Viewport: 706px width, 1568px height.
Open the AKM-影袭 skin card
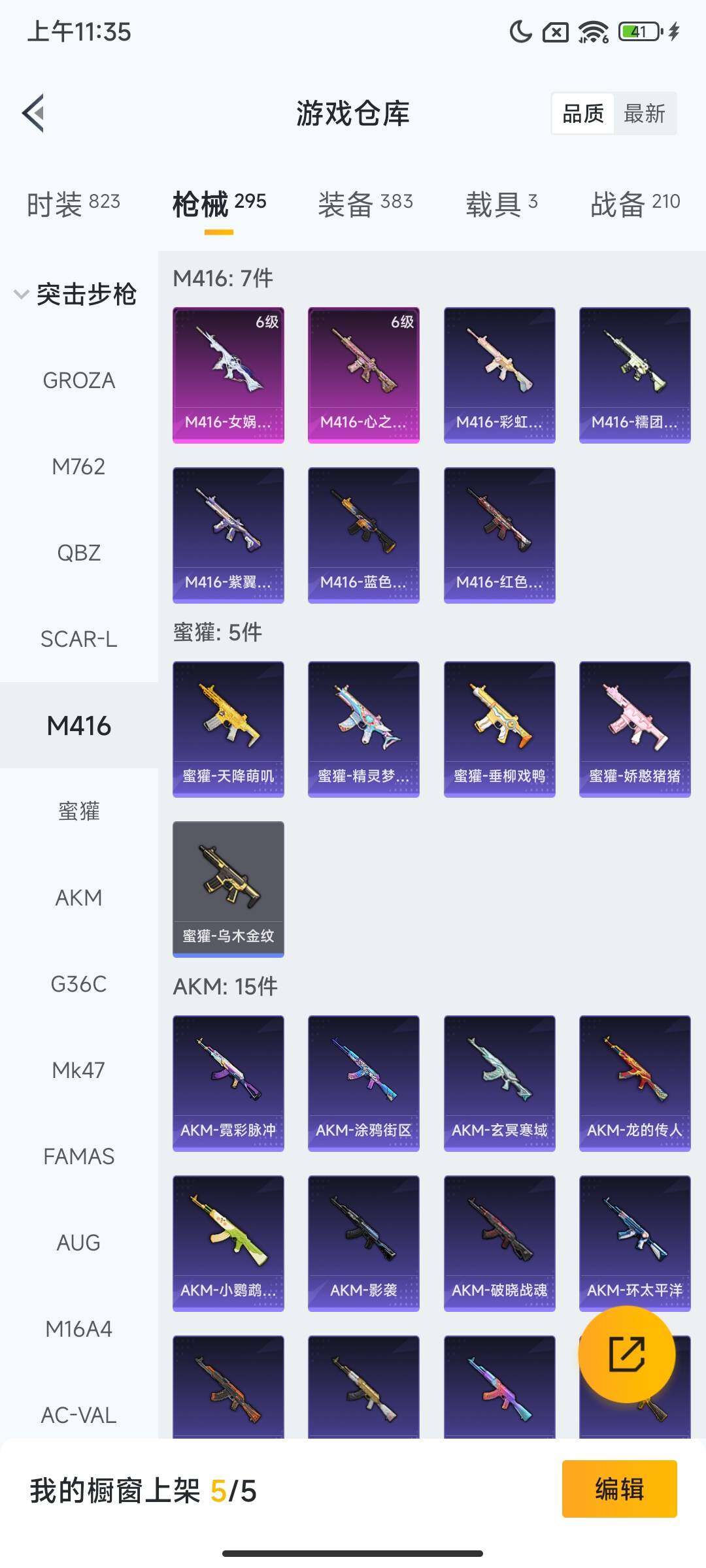point(363,1243)
